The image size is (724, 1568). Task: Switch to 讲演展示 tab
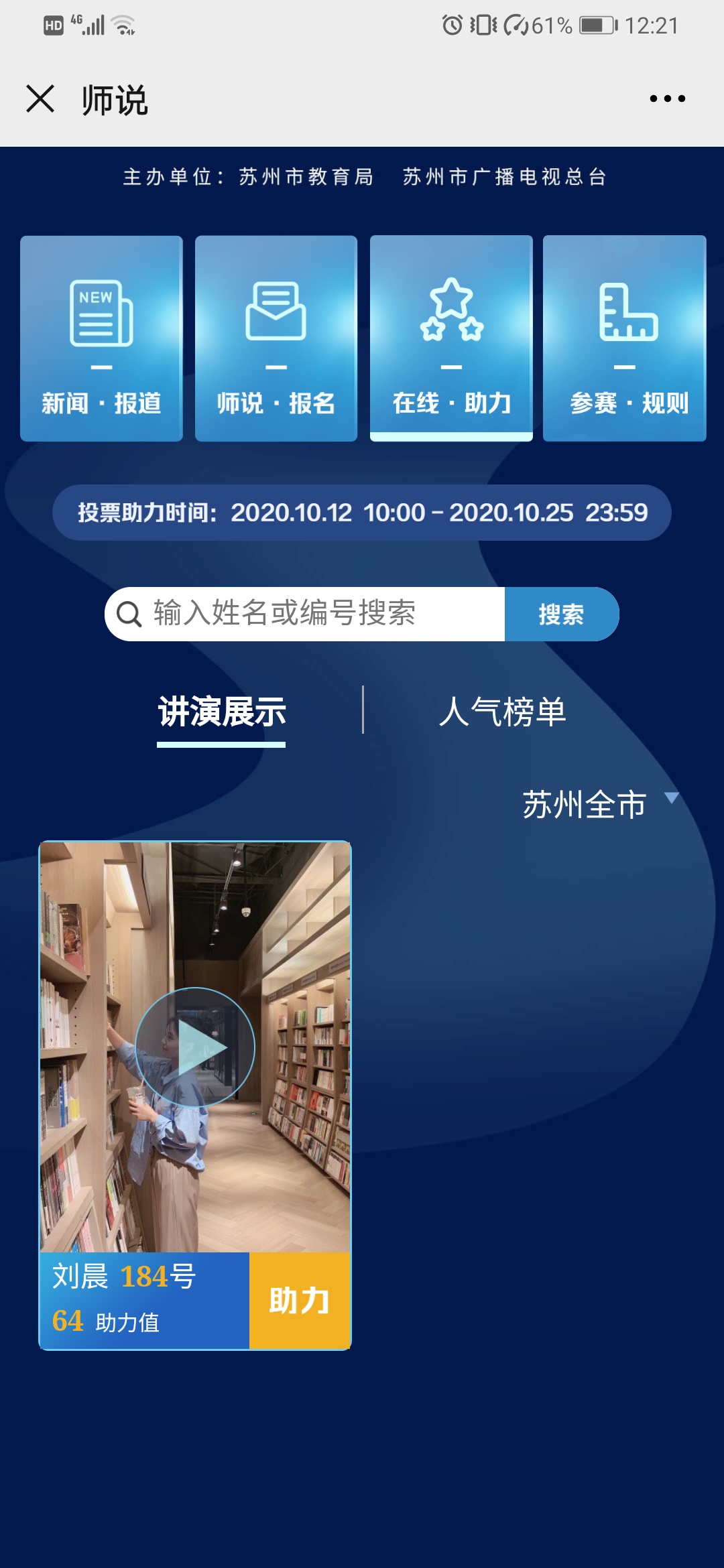222,712
